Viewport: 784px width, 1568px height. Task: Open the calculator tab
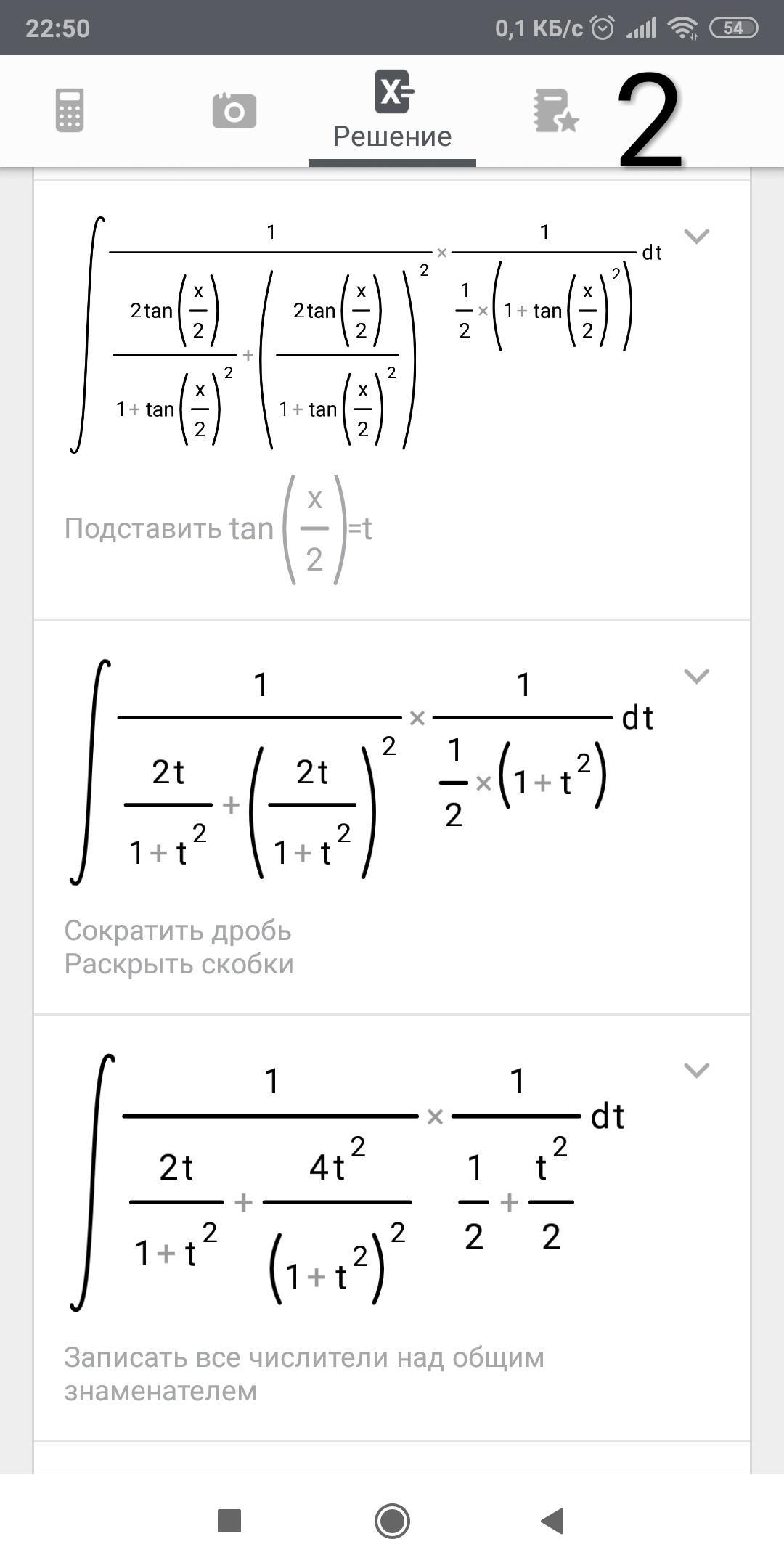(70, 110)
